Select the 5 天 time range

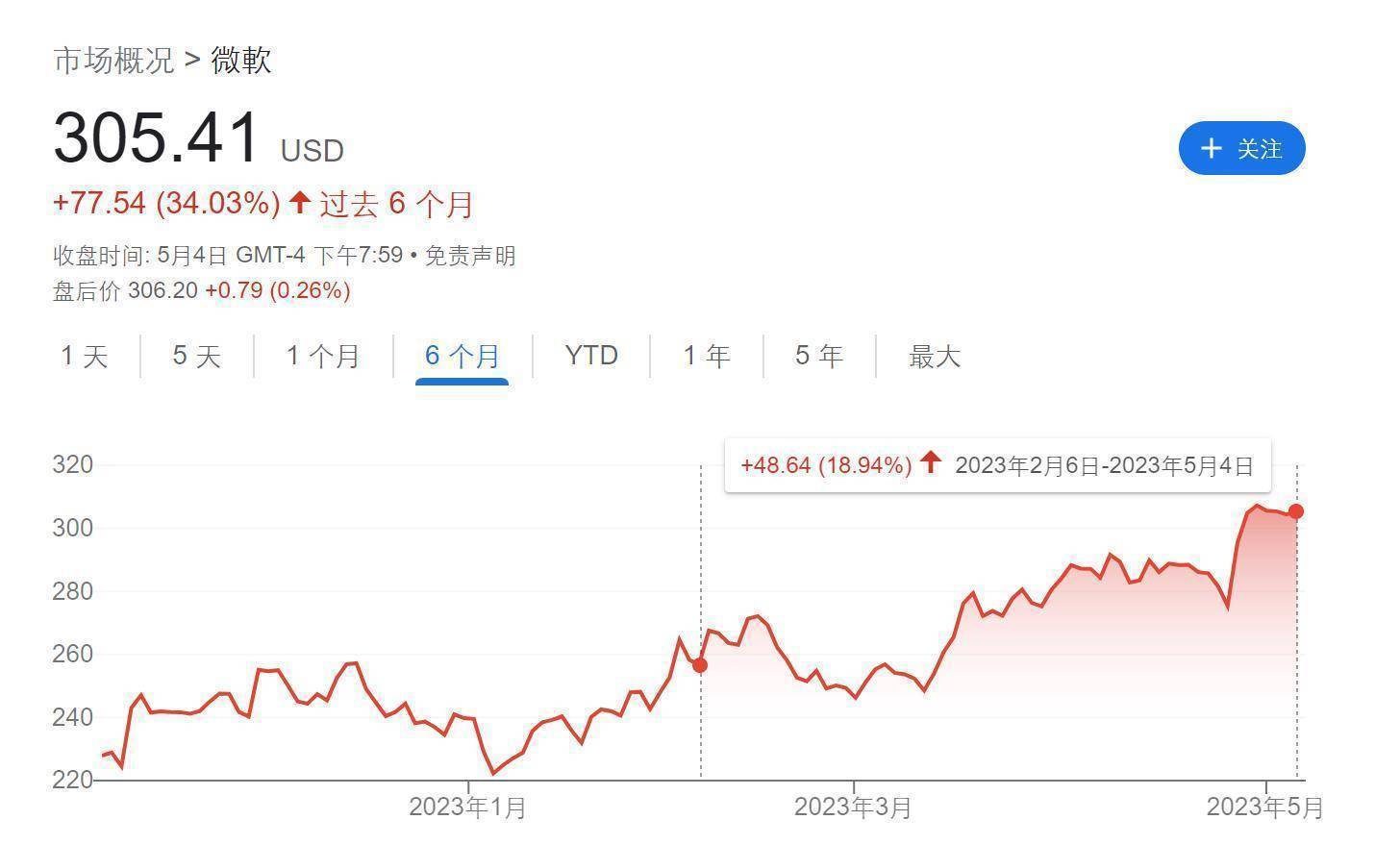point(196,357)
